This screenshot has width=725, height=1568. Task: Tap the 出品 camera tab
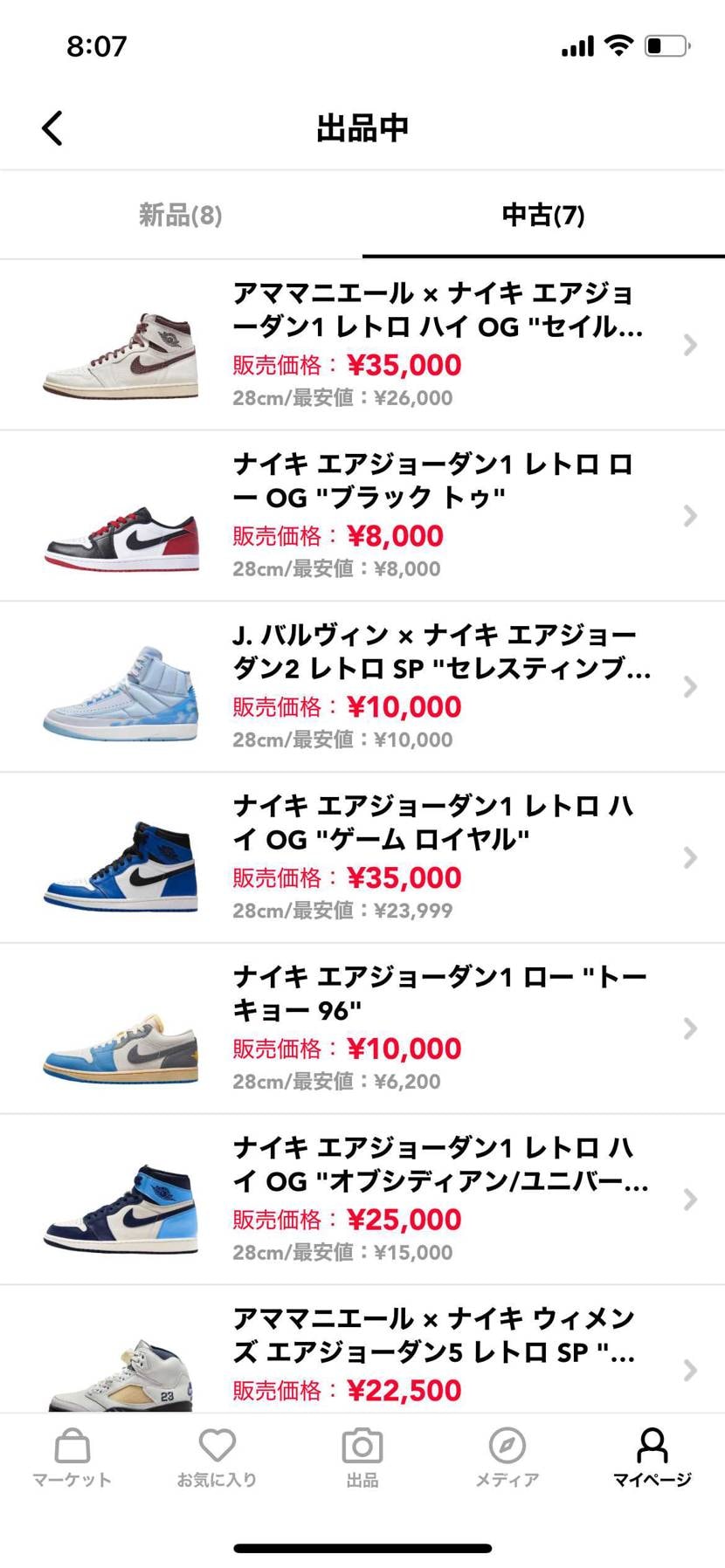point(362,1457)
